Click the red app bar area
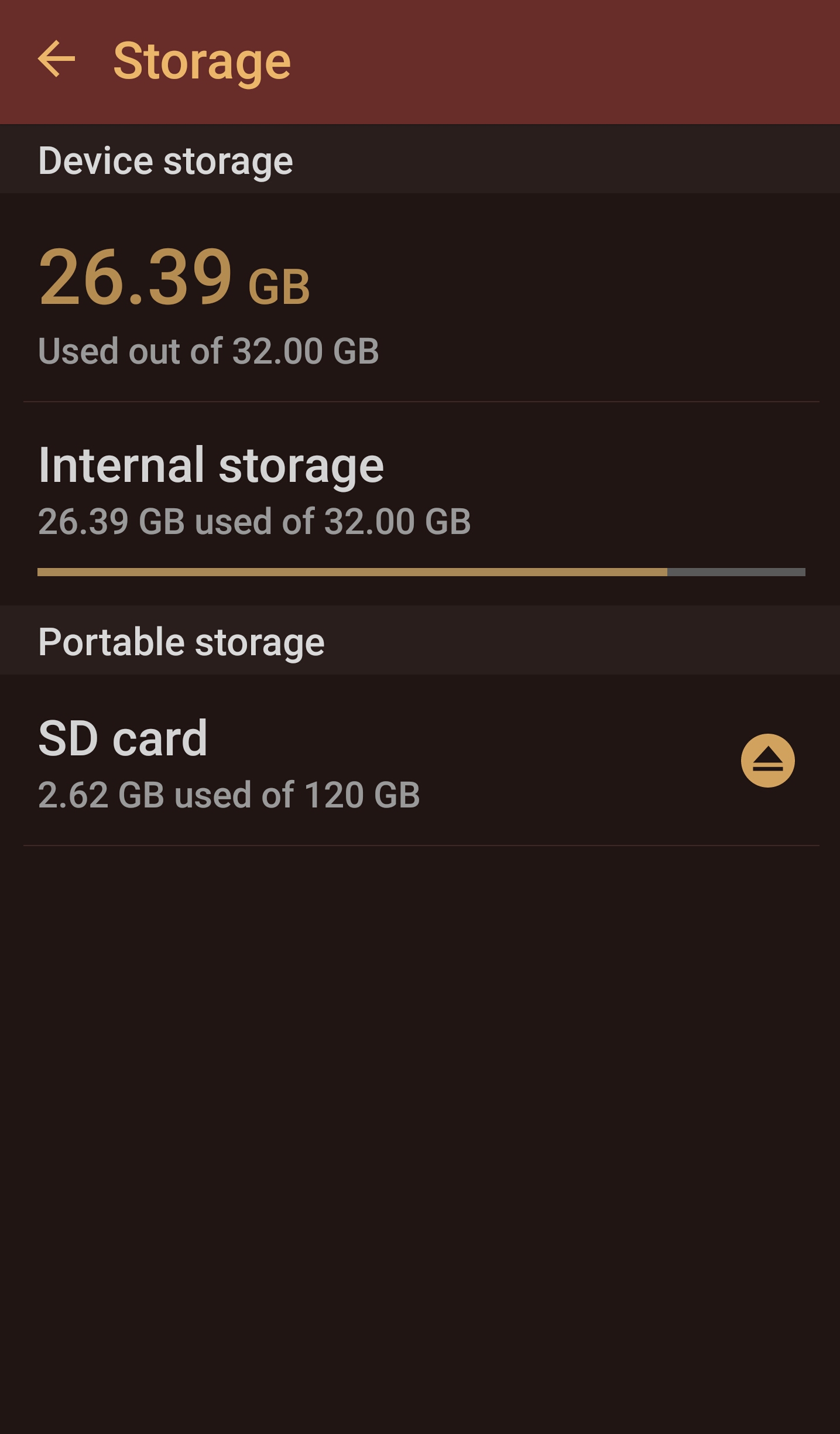Screen dimensions: 840x1434 click(420, 60)
